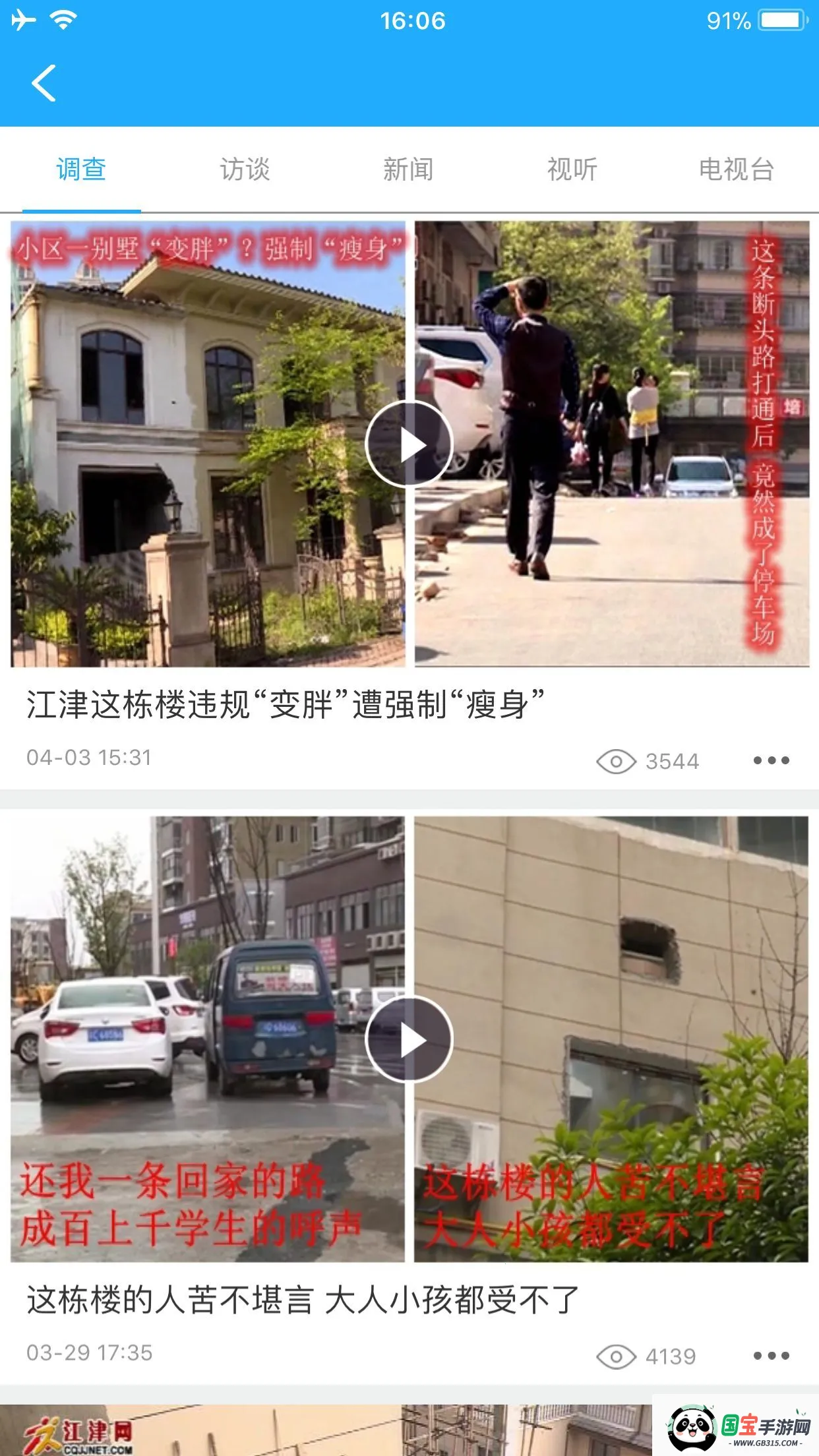The height and width of the screenshot is (1456, 819).
Task: Play the 这栋楼的人苦不堪言 video
Action: (x=409, y=1040)
